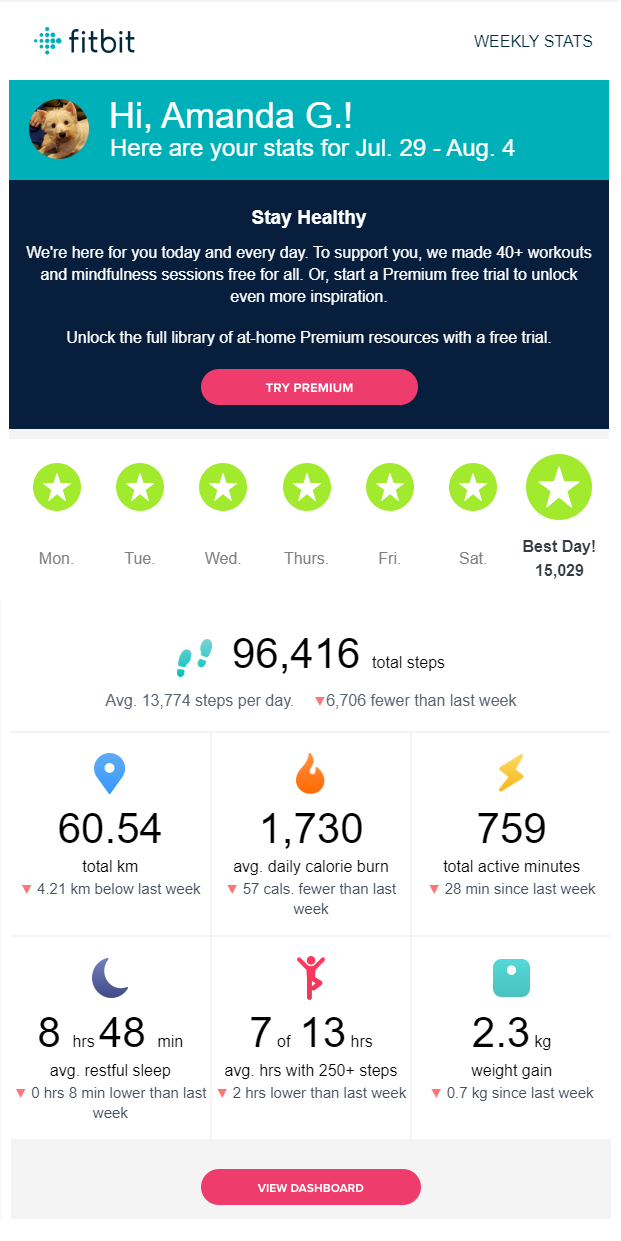Open View Dashboard button
621x1241 pixels.
tap(310, 1187)
